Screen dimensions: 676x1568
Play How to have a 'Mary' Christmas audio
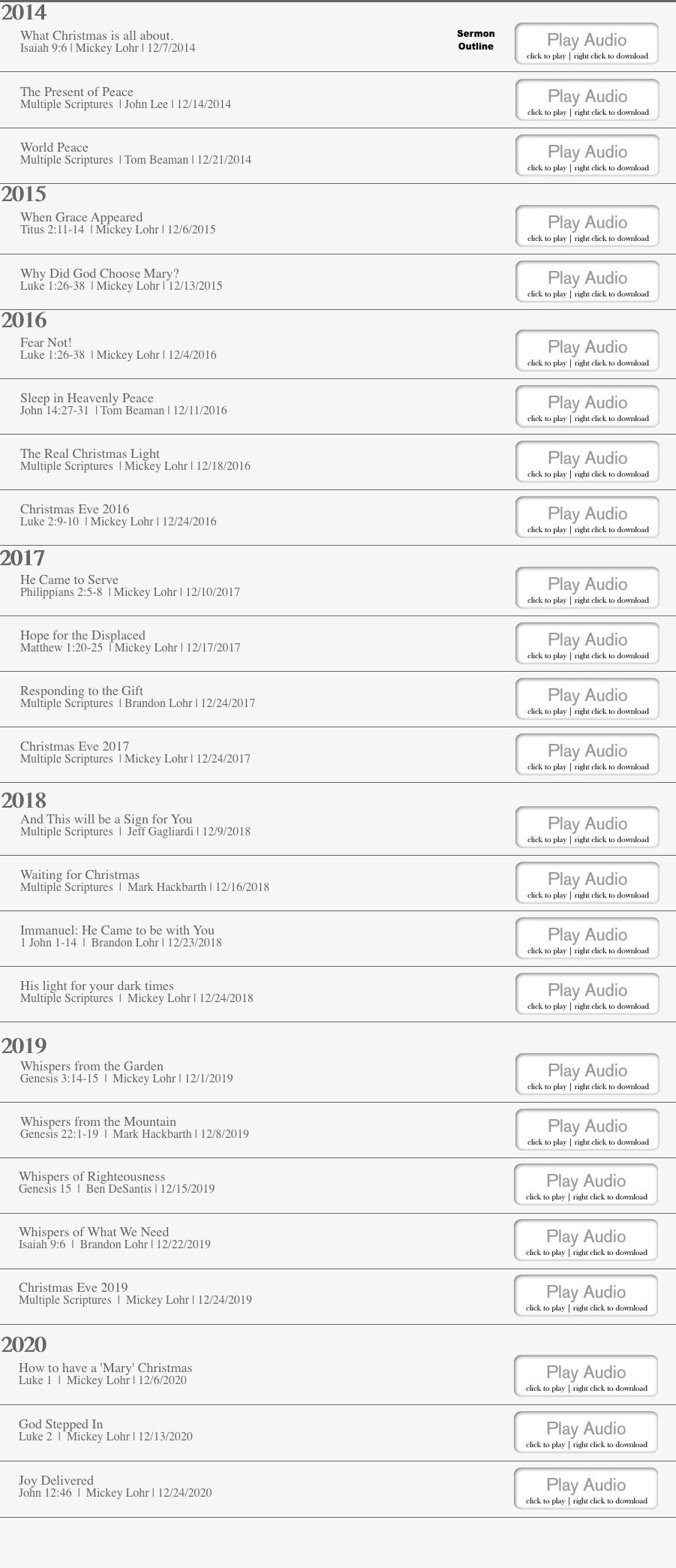pyautogui.click(x=585, y=1376)
